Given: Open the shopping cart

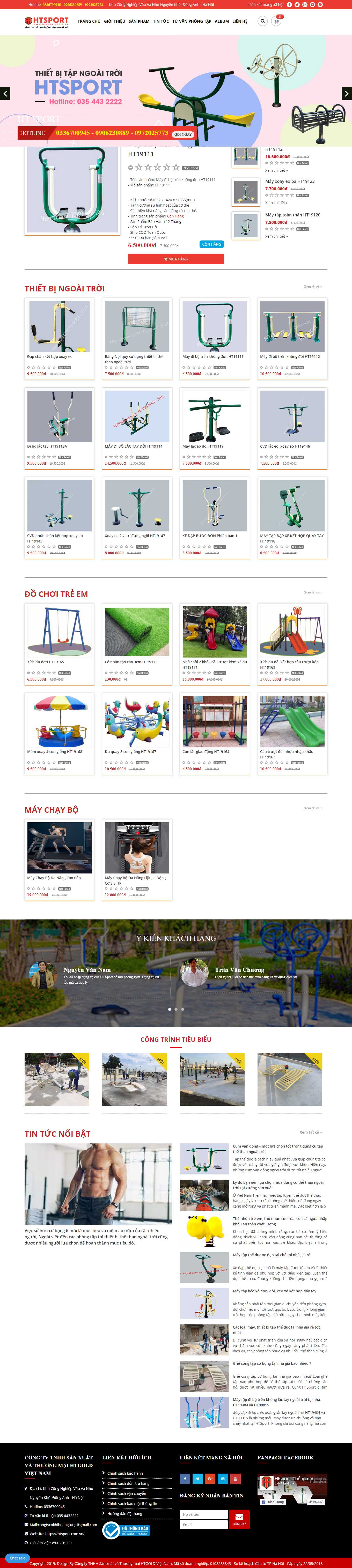Looking at the screenshot, I should click(276, 21).
